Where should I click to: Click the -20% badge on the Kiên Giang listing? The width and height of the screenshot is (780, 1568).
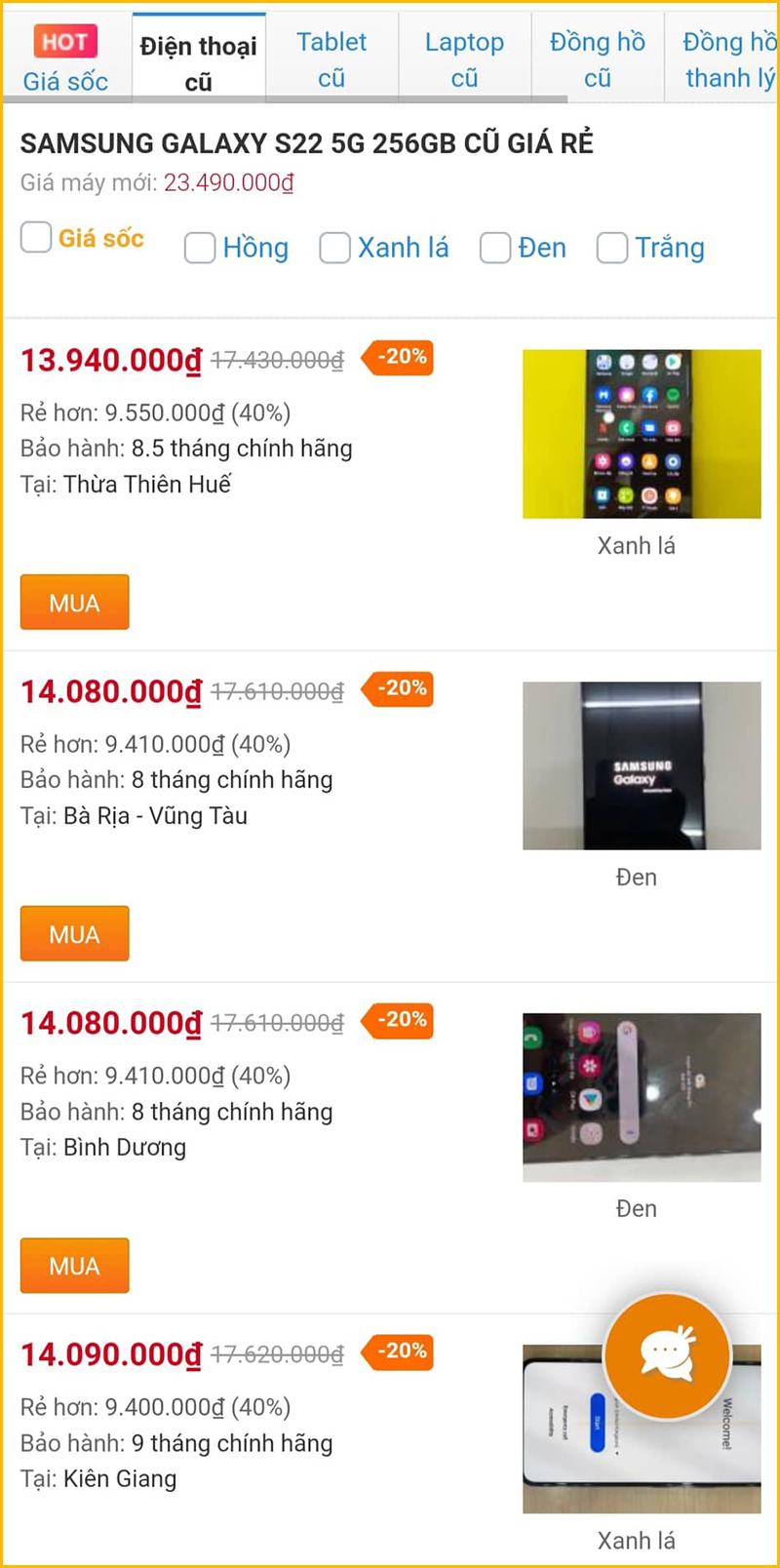[397, 1352]
